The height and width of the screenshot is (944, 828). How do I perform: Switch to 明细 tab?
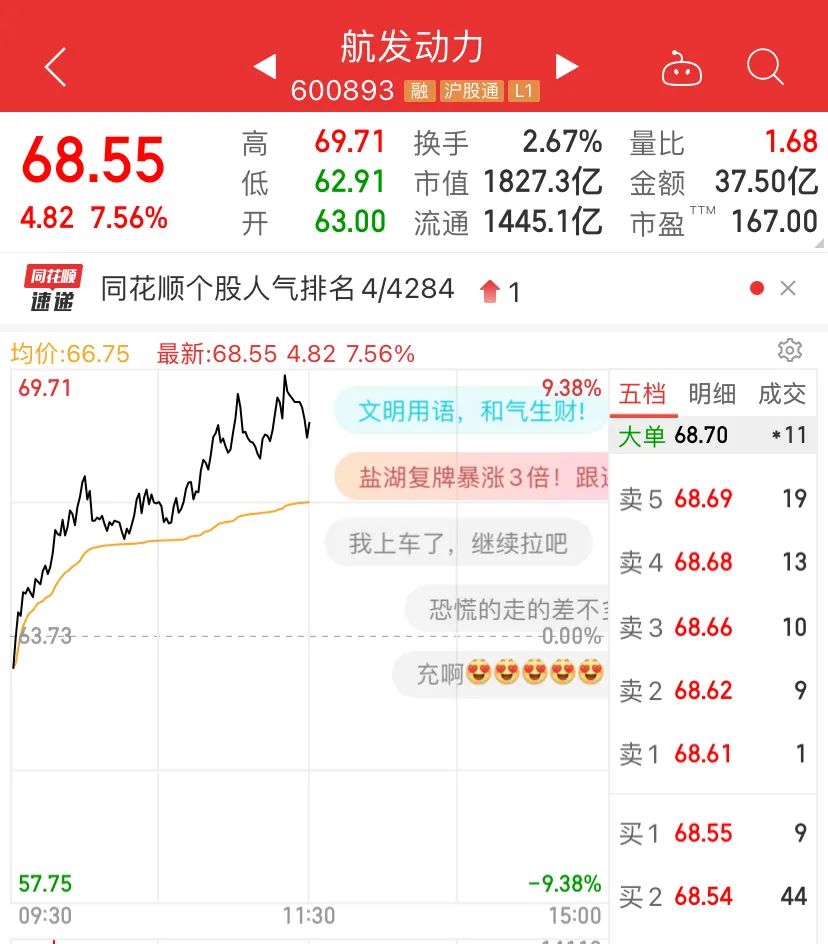point(712,394)
